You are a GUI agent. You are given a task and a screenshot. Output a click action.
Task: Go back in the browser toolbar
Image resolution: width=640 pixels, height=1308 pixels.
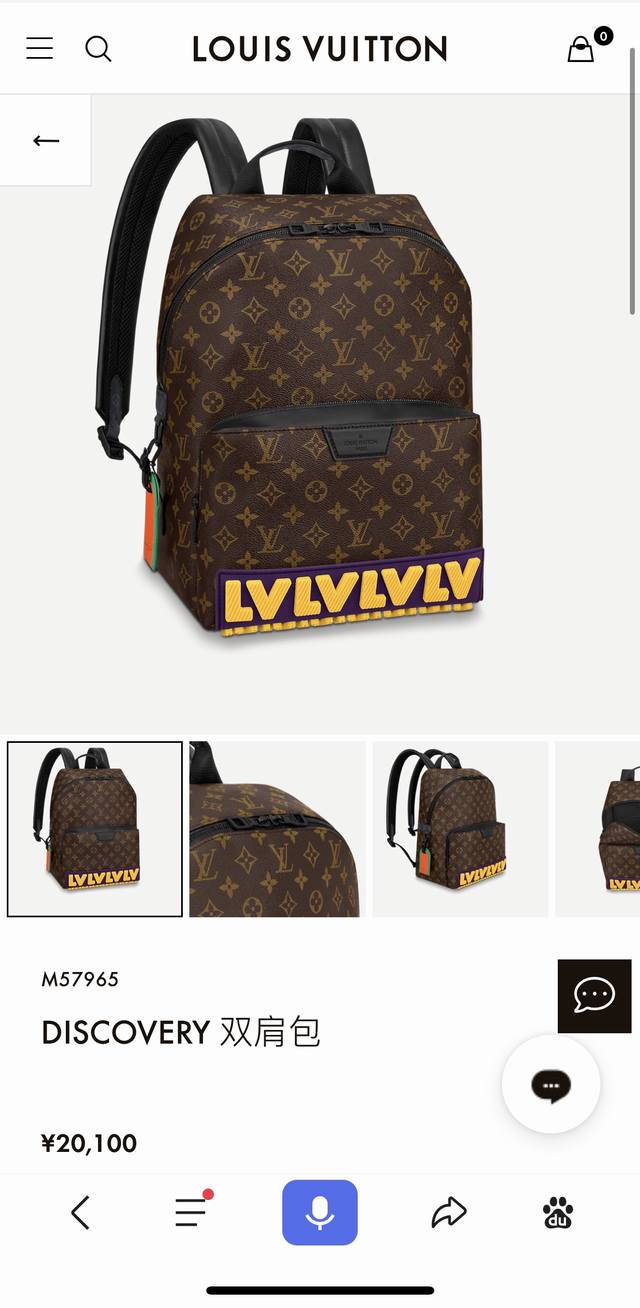(x=81, y=1213)
